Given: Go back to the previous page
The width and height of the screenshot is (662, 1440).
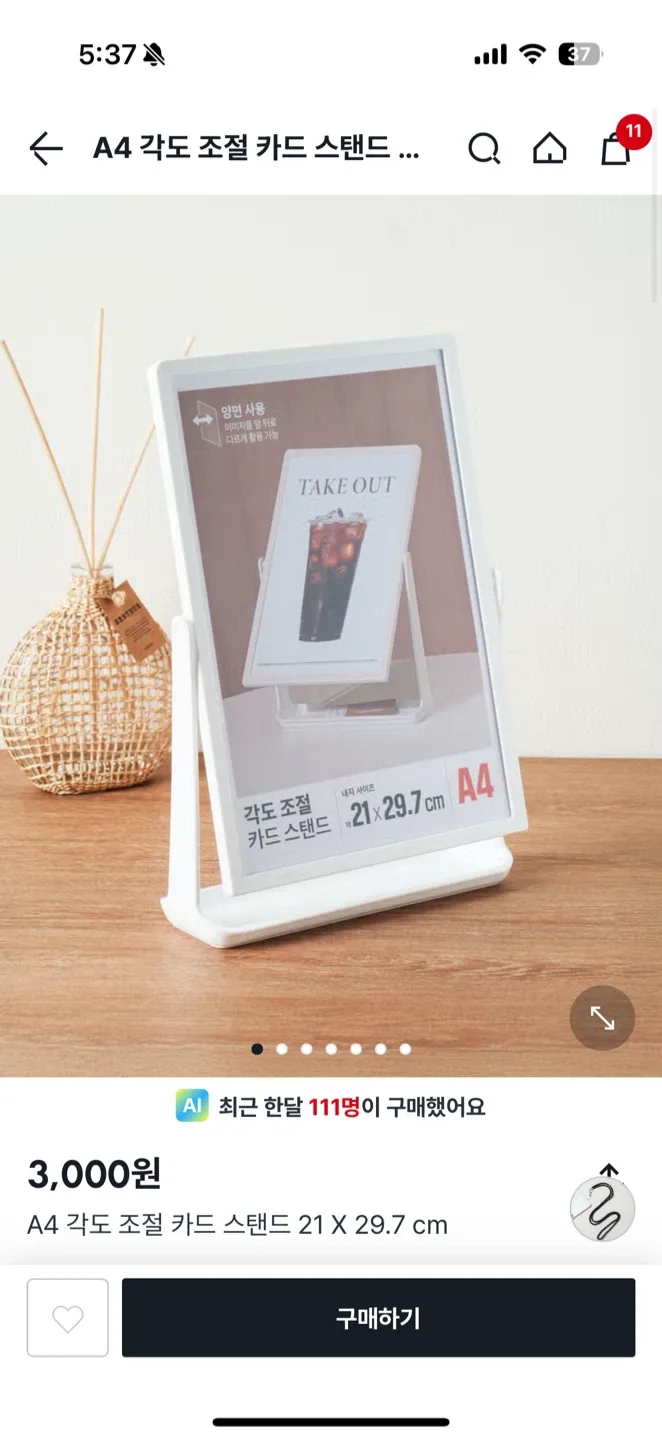Looking at the screenshot, I should (x=46, y=149).
